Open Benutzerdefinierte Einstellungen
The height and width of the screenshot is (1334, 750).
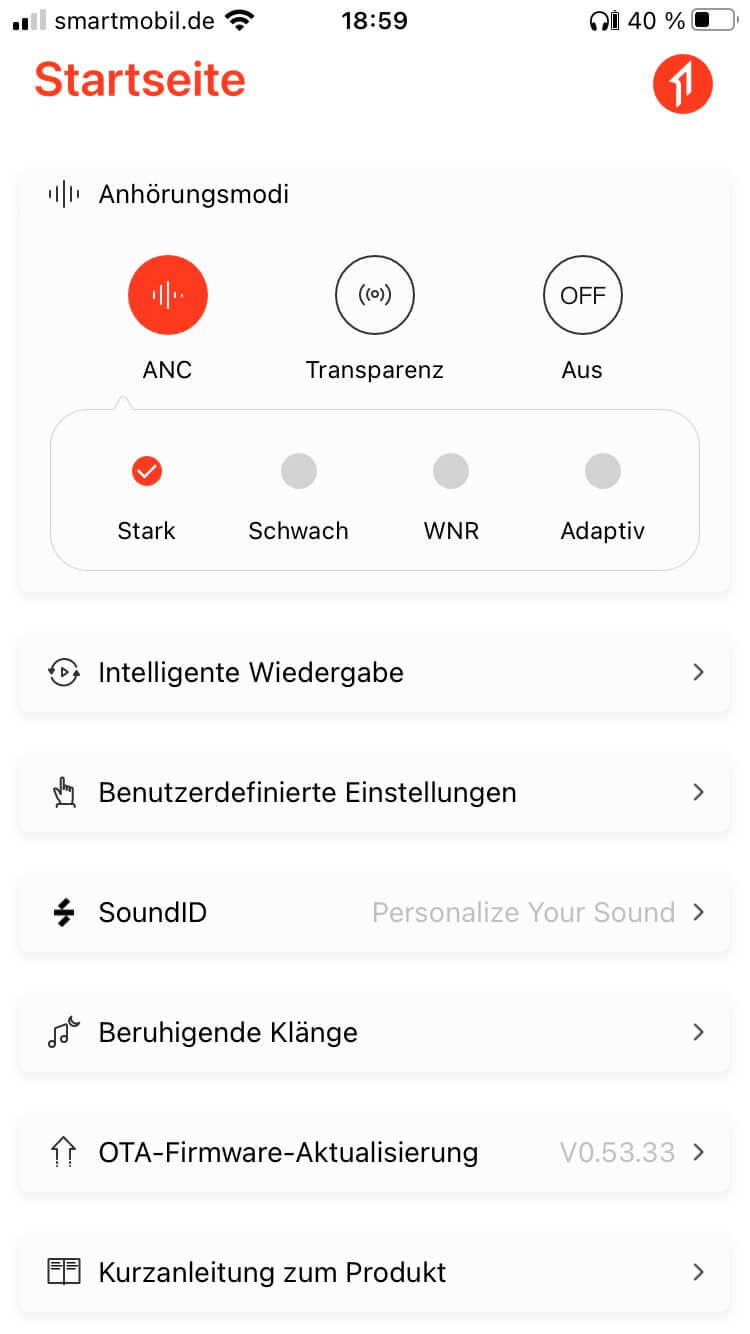375,793
